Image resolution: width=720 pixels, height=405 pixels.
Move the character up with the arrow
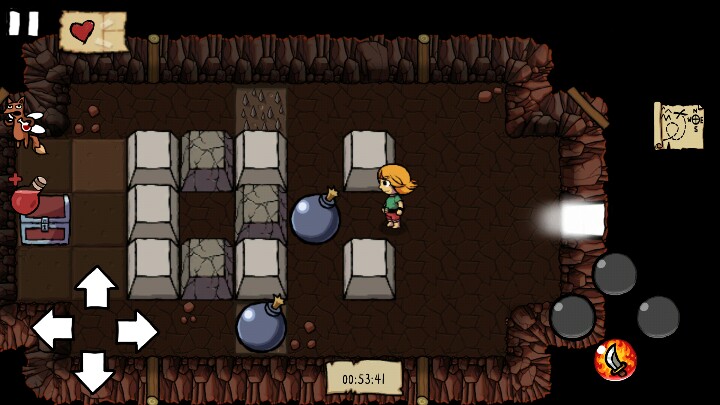click(96, 287)
